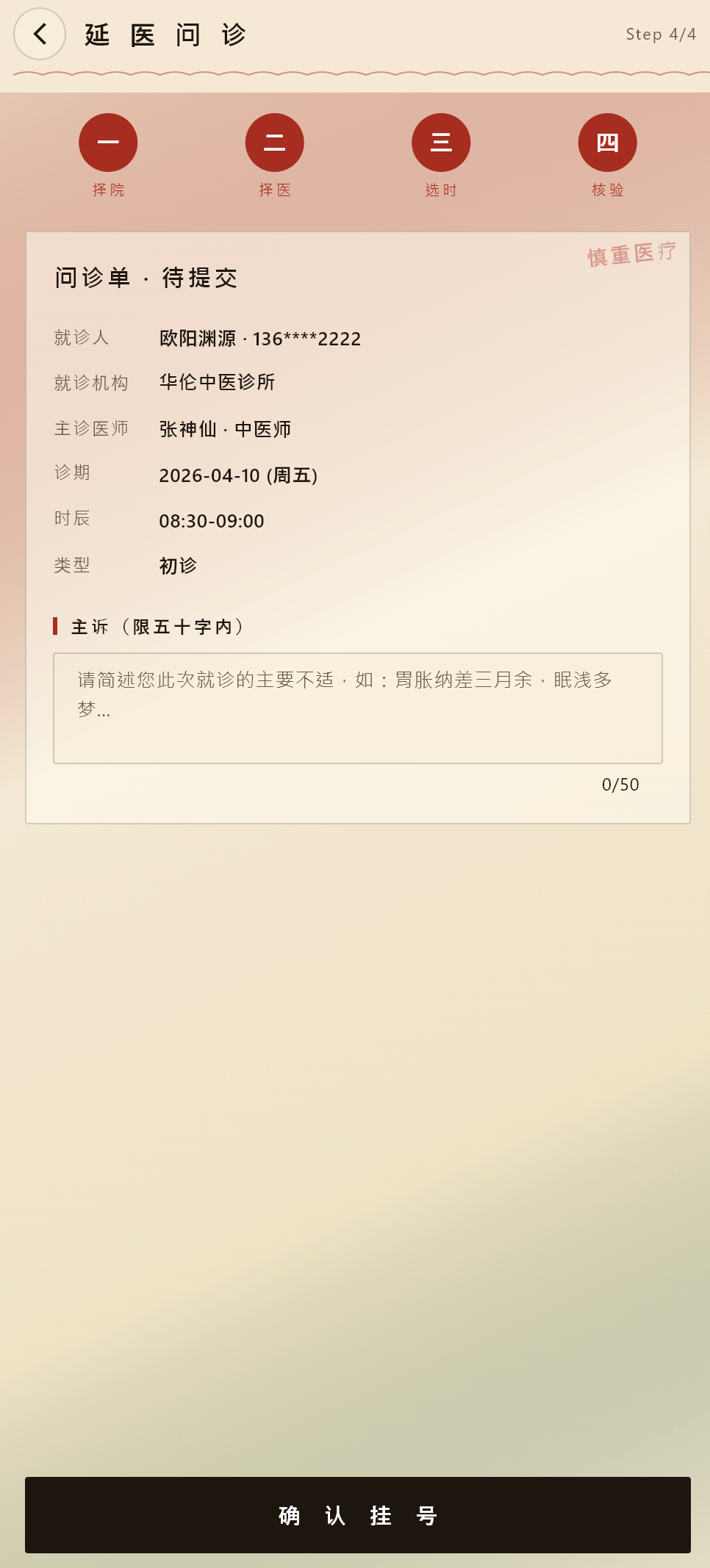
Task: Click the 0/50 character counter
Action: 620,784
